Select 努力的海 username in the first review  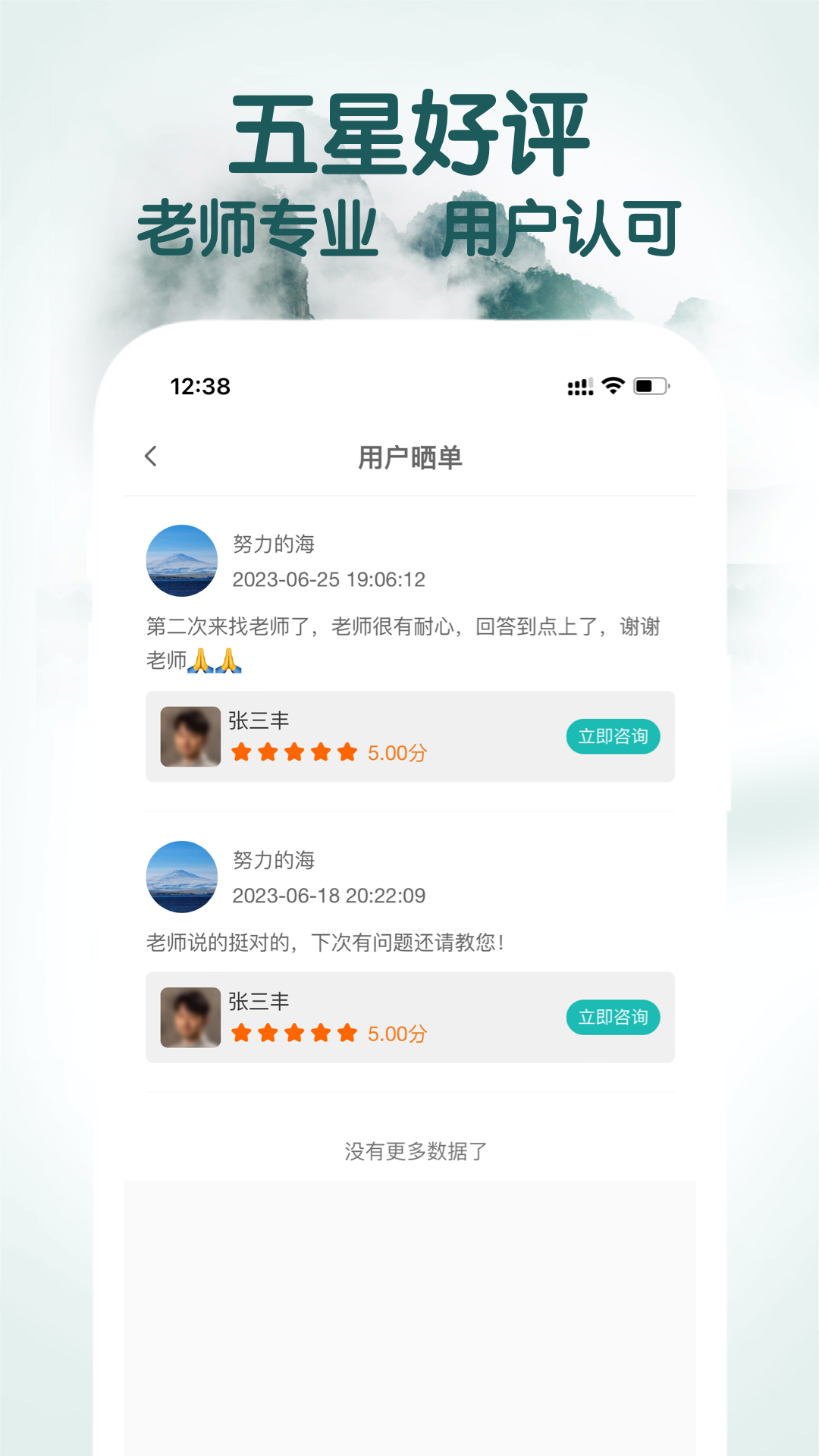tap(275, 543)
